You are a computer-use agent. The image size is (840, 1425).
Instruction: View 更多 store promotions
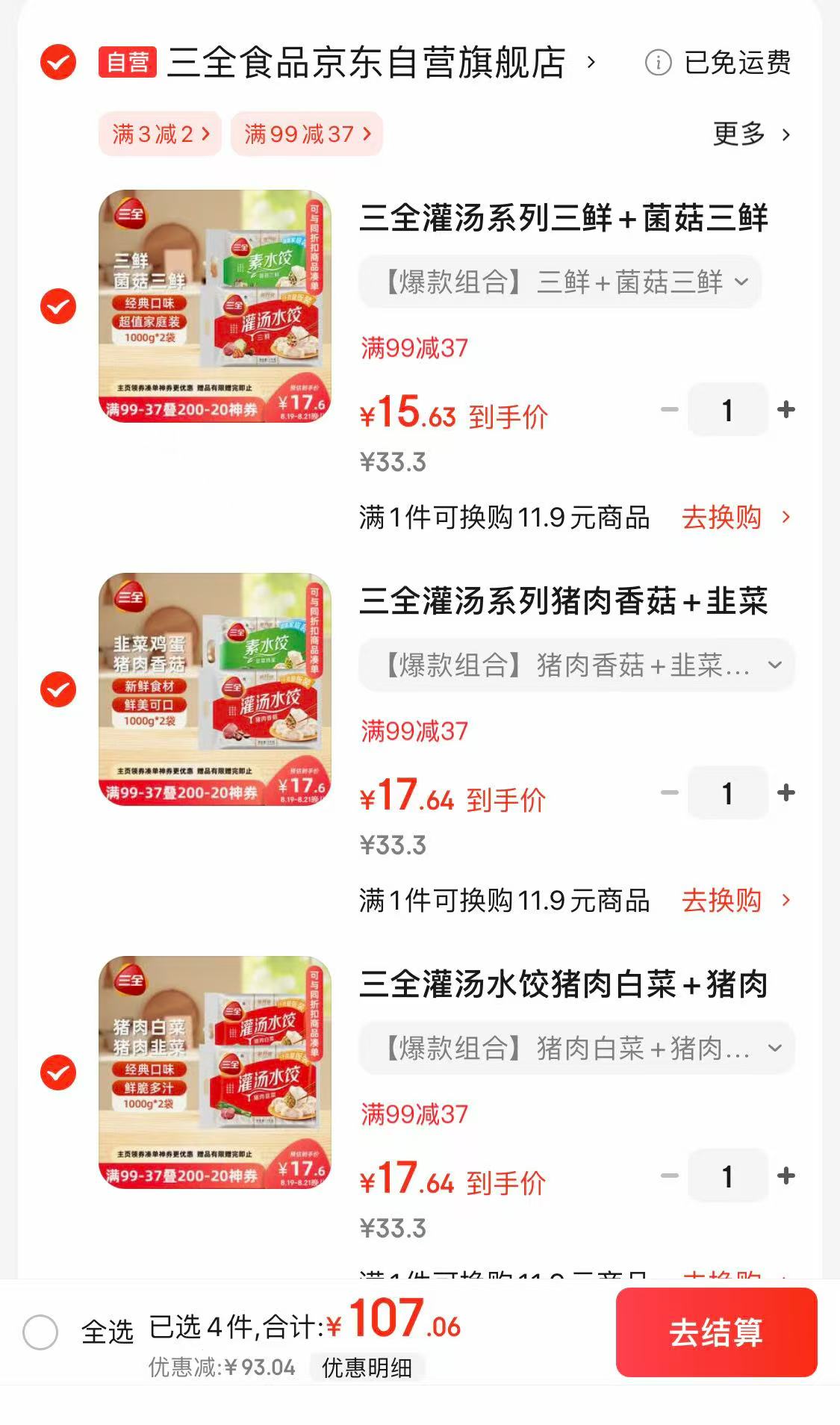(x=751, y=134)
